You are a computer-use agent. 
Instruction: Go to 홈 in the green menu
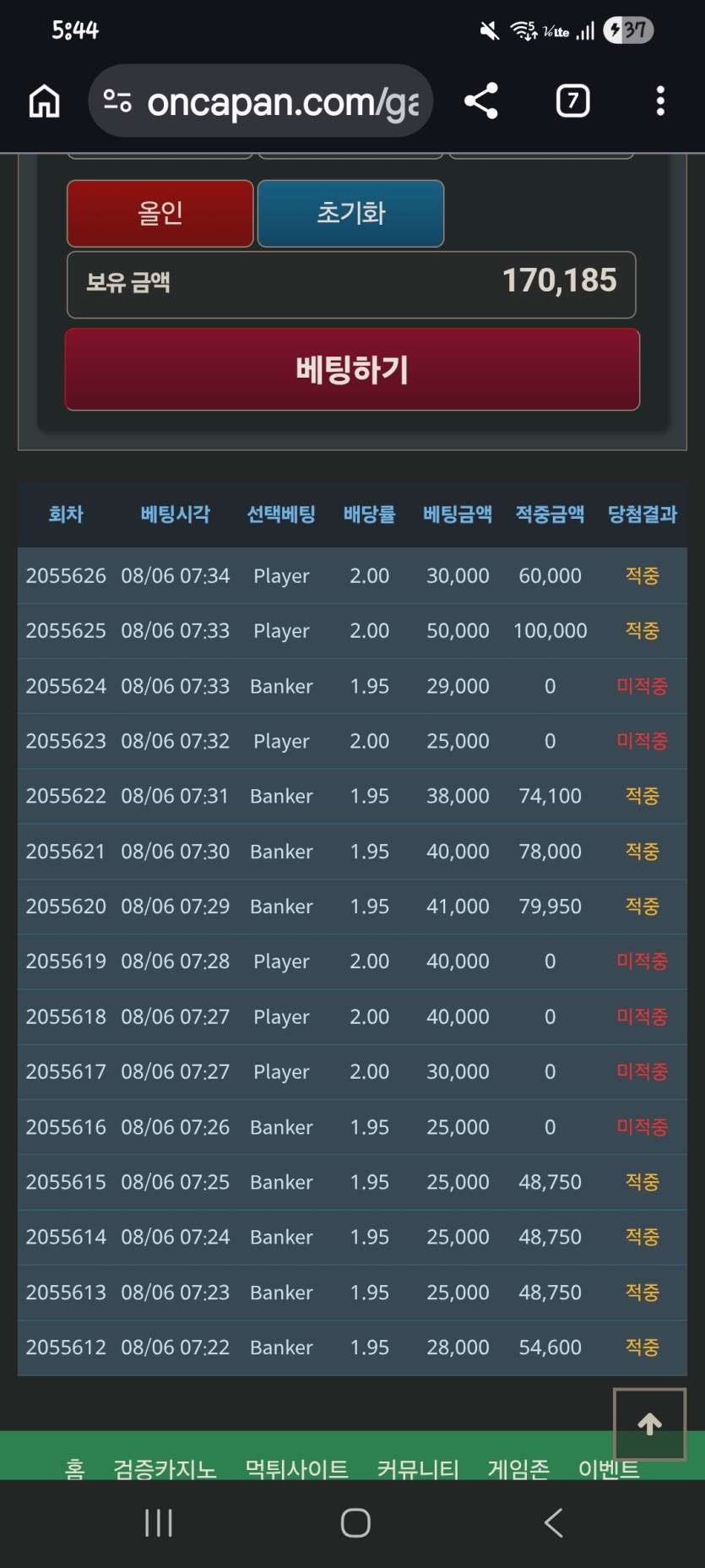click(74, 1468)
